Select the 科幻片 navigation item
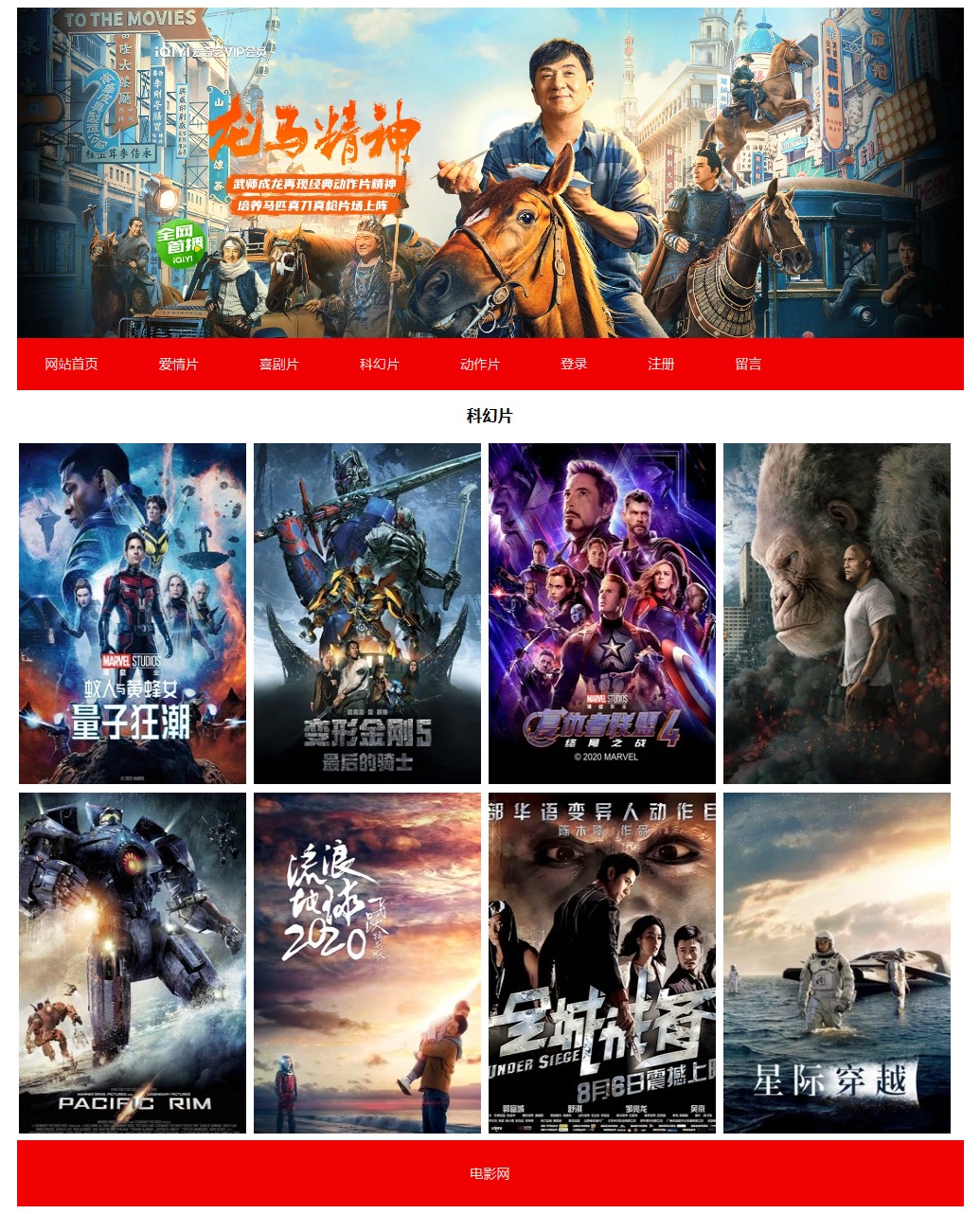The image size is (980, 1214). click(380, 365)
